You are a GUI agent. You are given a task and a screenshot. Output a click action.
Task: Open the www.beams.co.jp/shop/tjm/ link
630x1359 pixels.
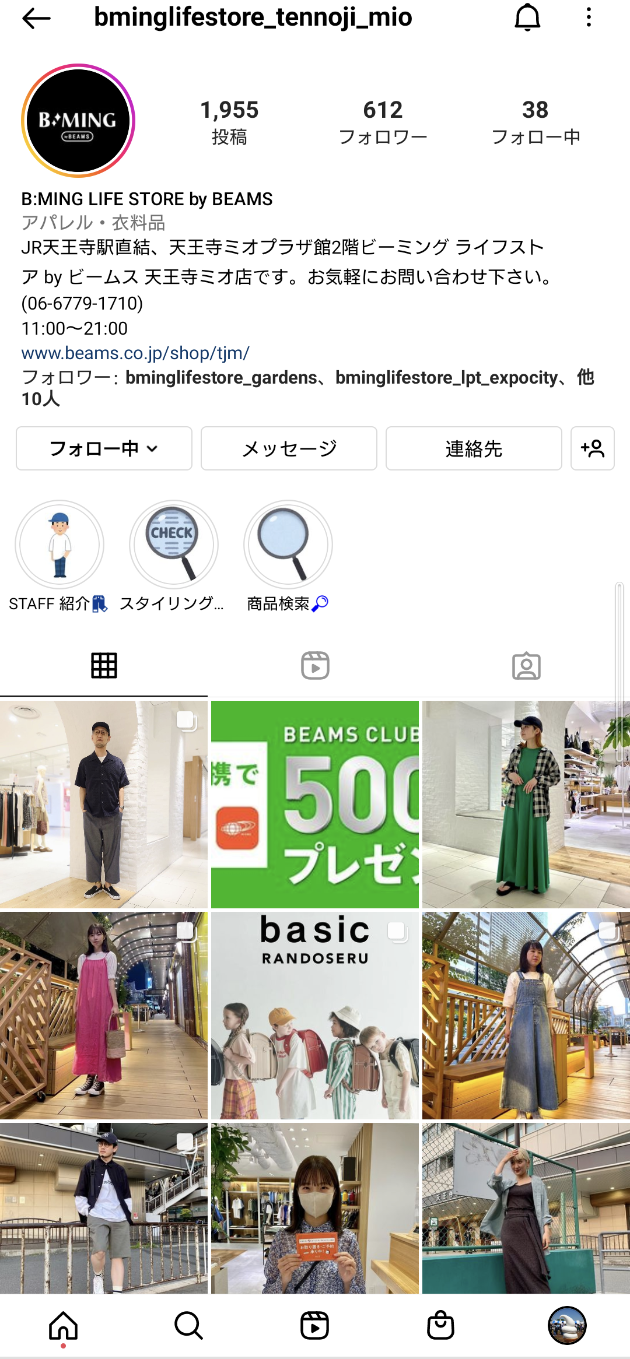click(135, 353)
